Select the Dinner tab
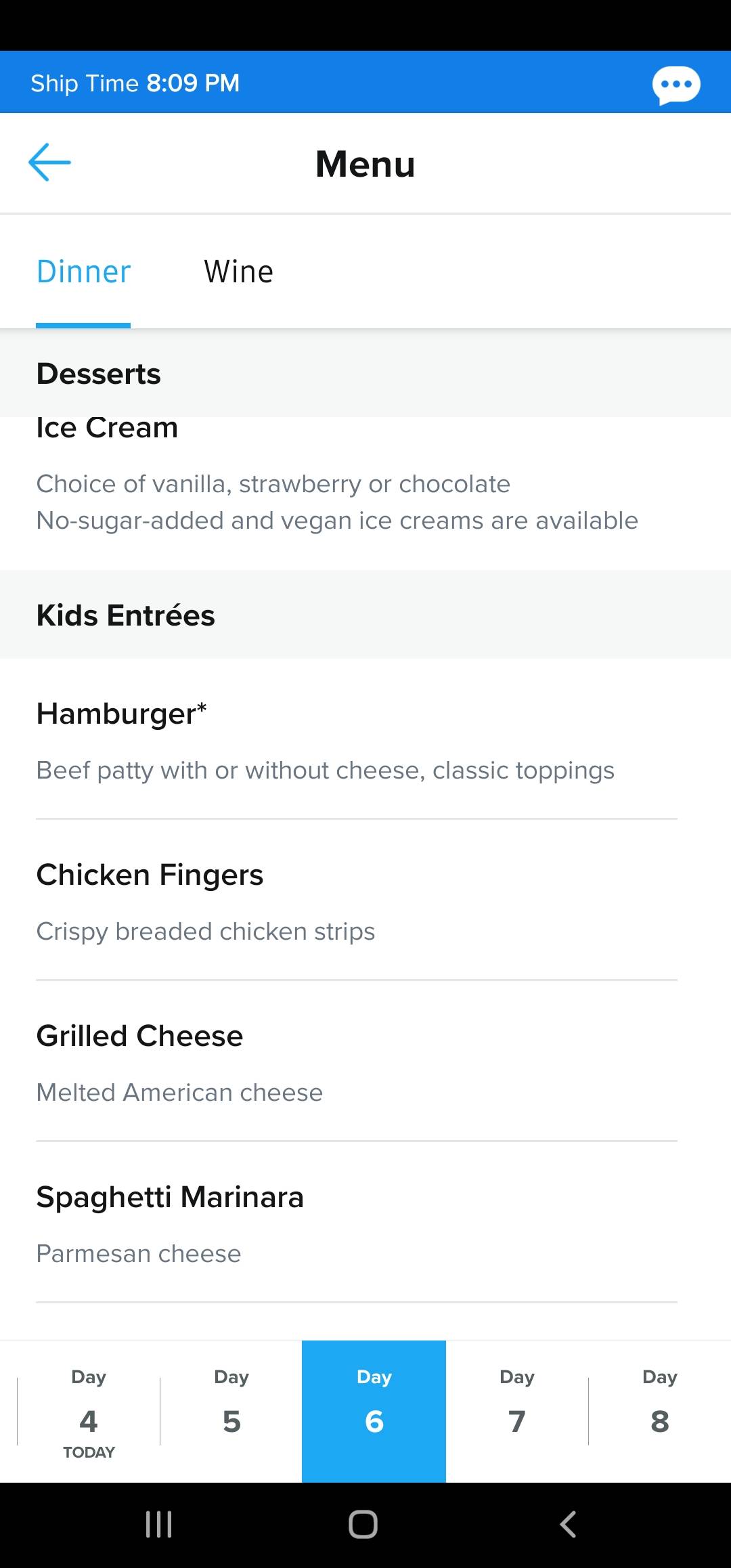The image size is (731, 1568). (x=83, y=272)
